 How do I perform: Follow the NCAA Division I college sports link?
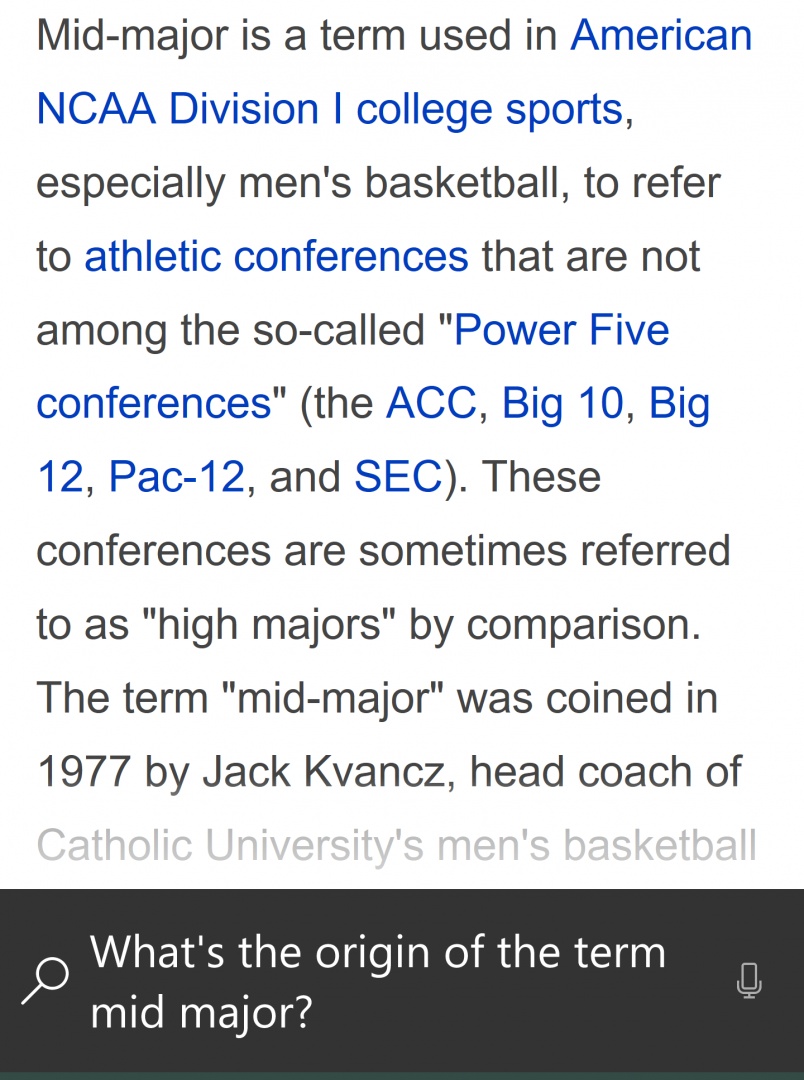click(330, 109)
